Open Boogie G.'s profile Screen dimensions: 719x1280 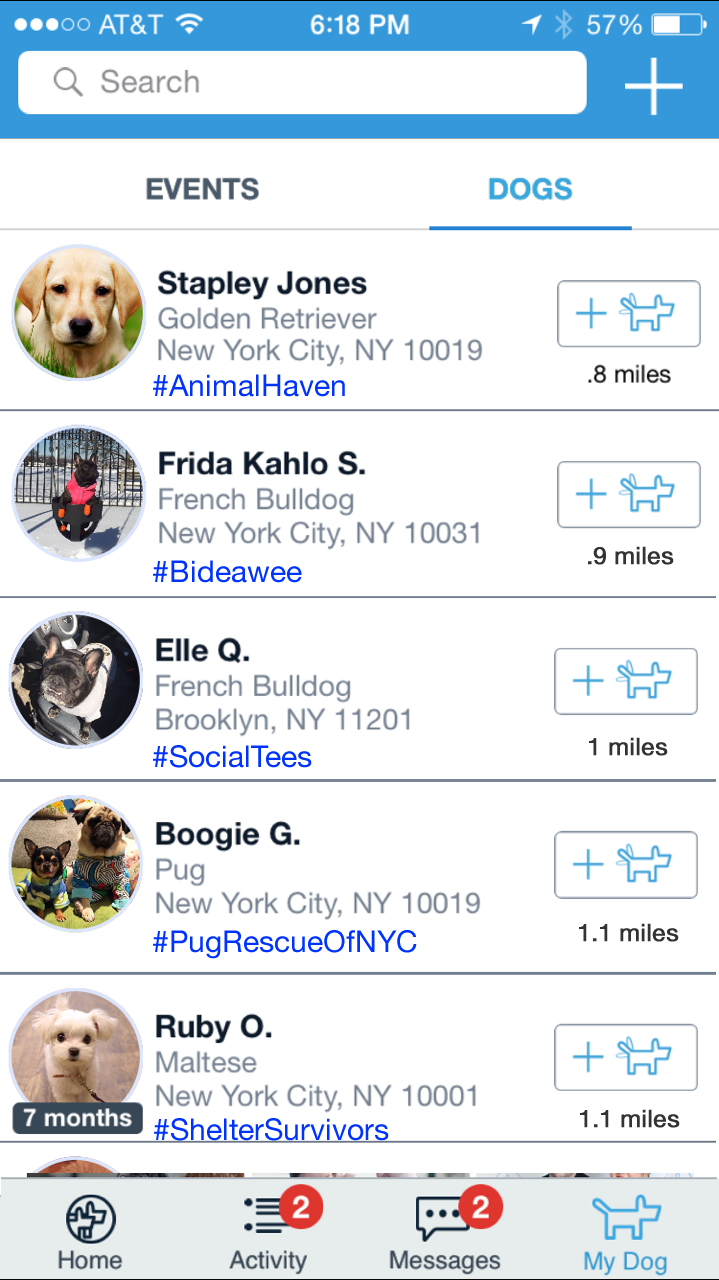[228, 834]
